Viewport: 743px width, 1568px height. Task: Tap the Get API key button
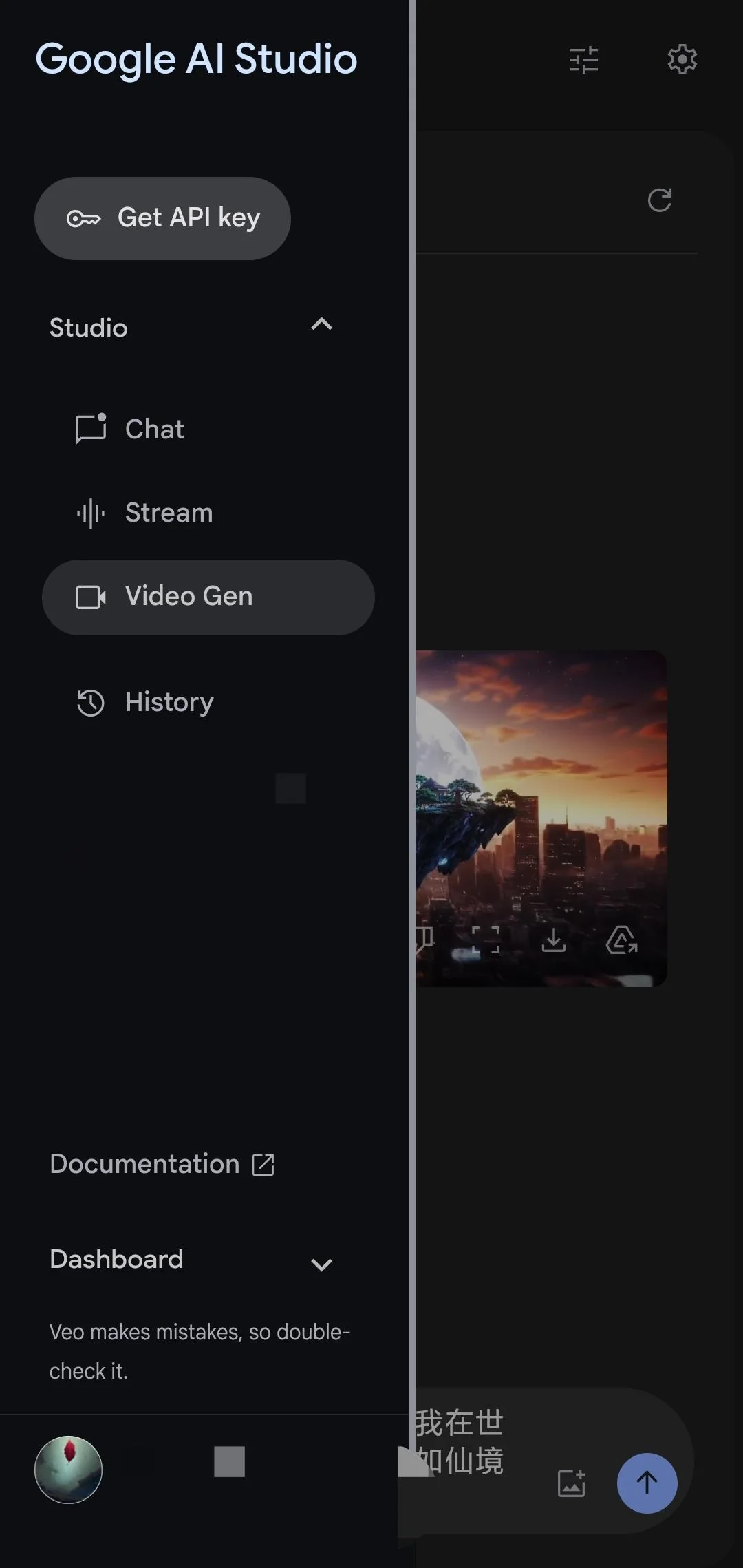pyautogui.click(x=162, y=218)
